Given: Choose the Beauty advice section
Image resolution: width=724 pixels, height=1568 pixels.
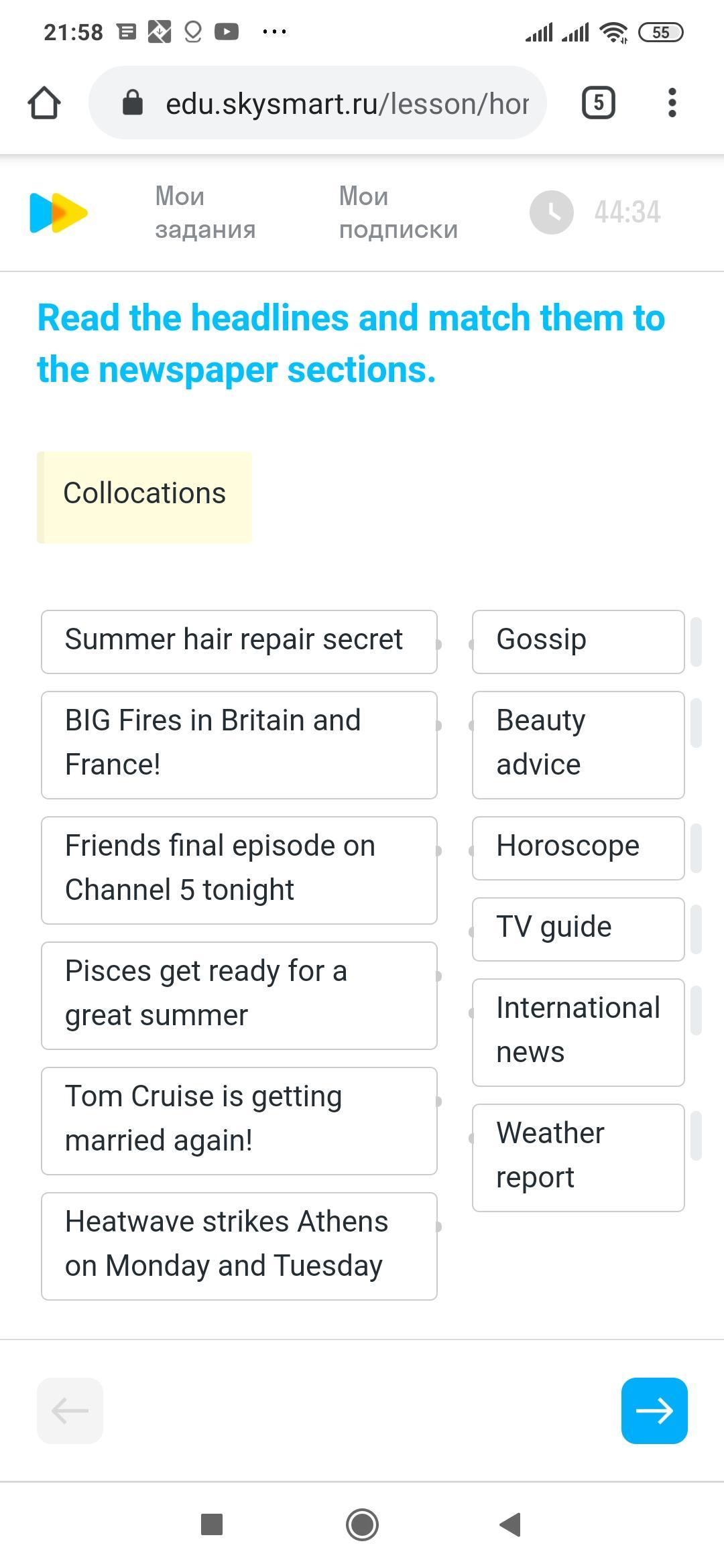Looking at the screenshot, I should [x=579, y=745].
